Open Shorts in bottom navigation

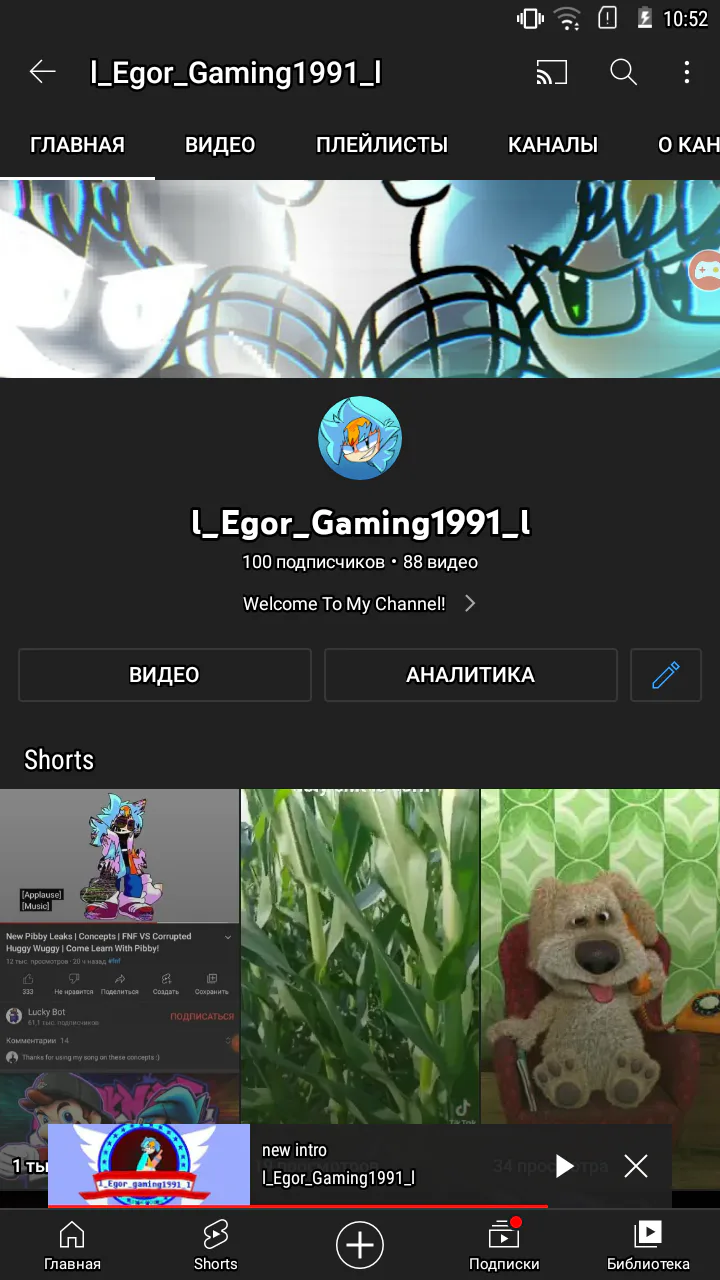(x=216, y=1245)
